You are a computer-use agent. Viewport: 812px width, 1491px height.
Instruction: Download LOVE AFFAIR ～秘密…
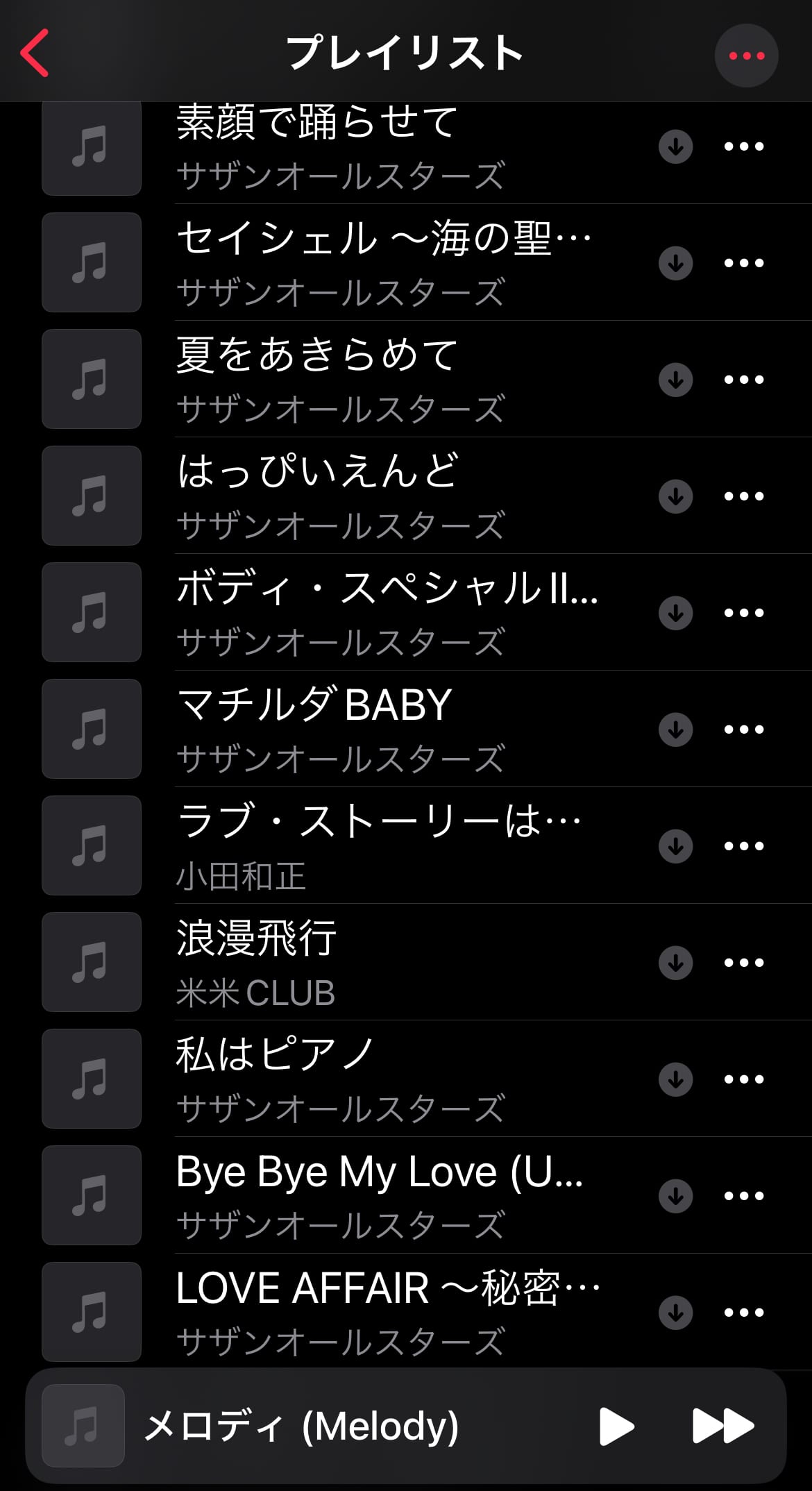click(675, 1313)
